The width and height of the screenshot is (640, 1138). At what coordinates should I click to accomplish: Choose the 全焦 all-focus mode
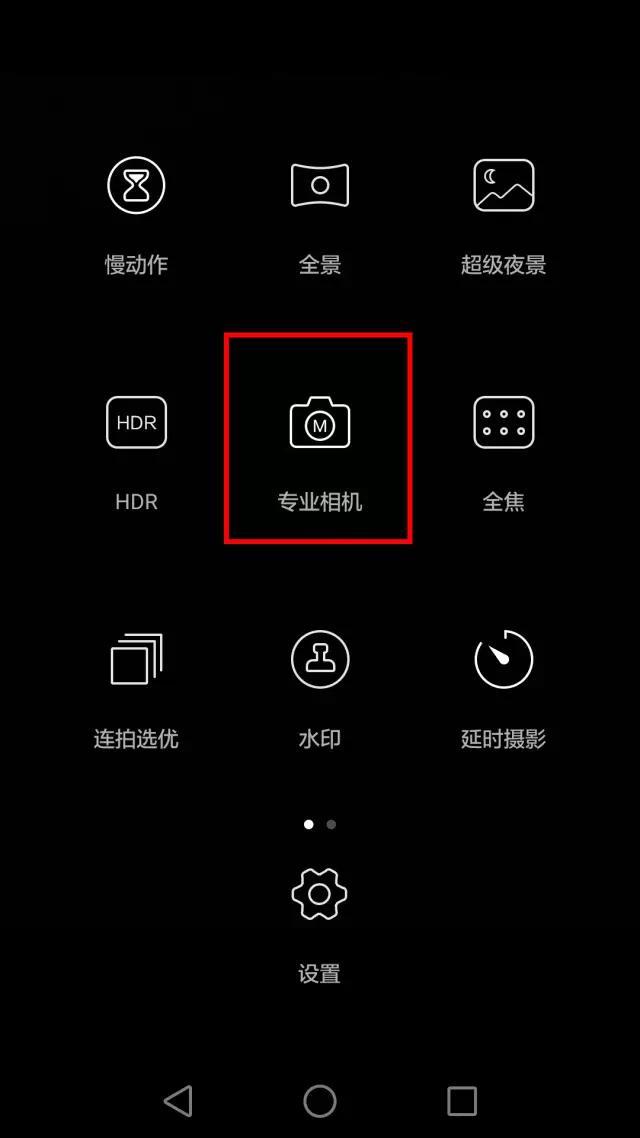click(x=504, y=423)
